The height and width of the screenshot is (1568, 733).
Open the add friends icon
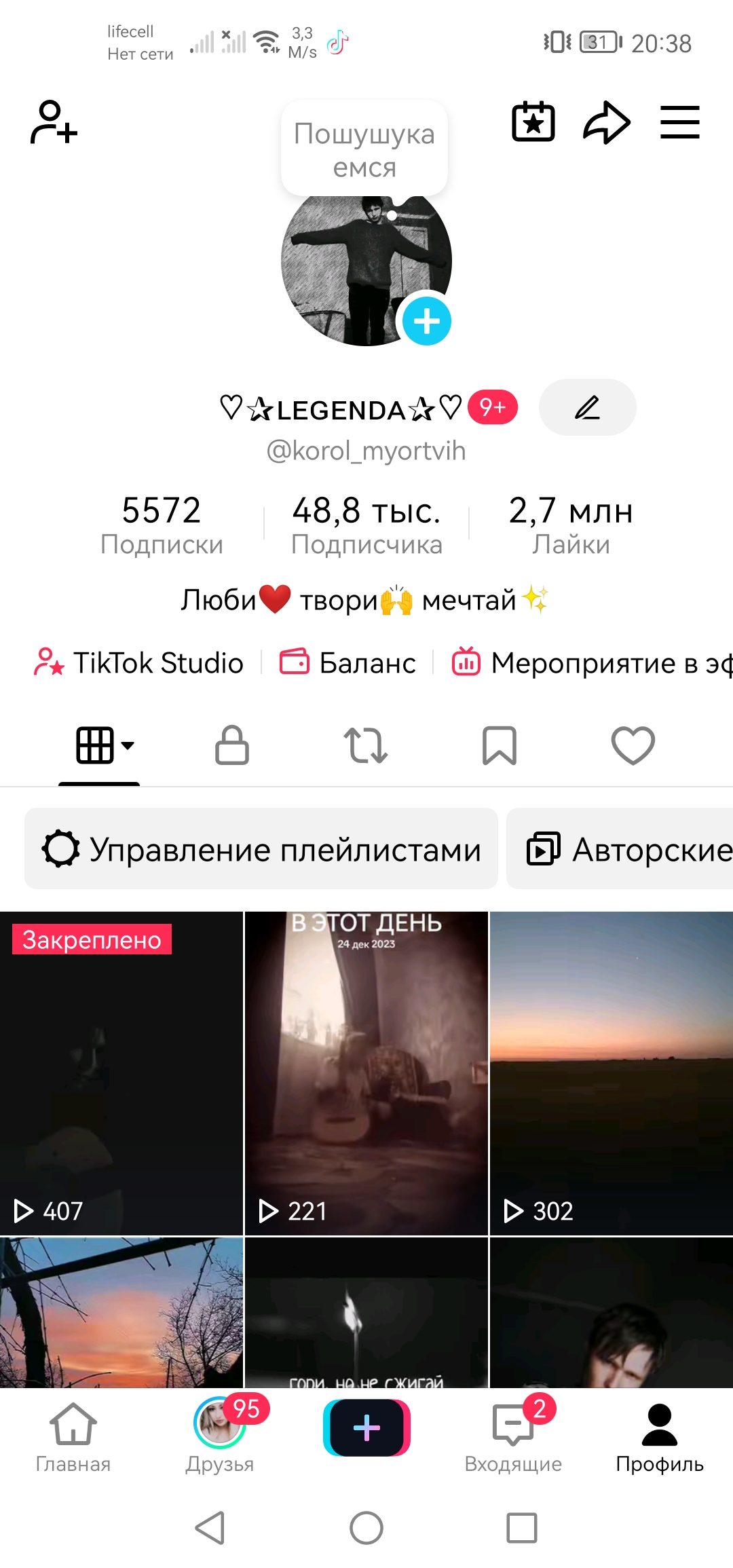[53, 124]
